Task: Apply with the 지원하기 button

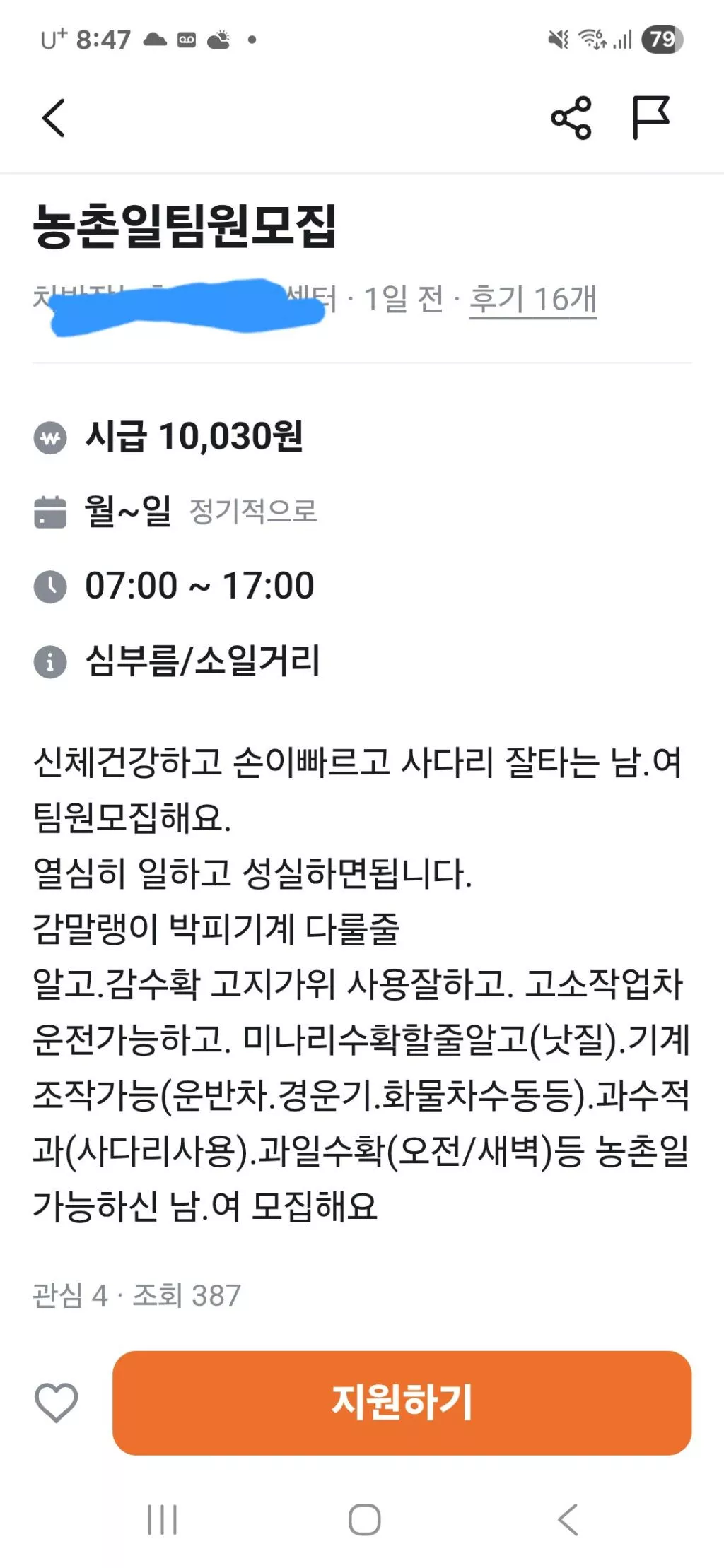Action: point(402,1403)
